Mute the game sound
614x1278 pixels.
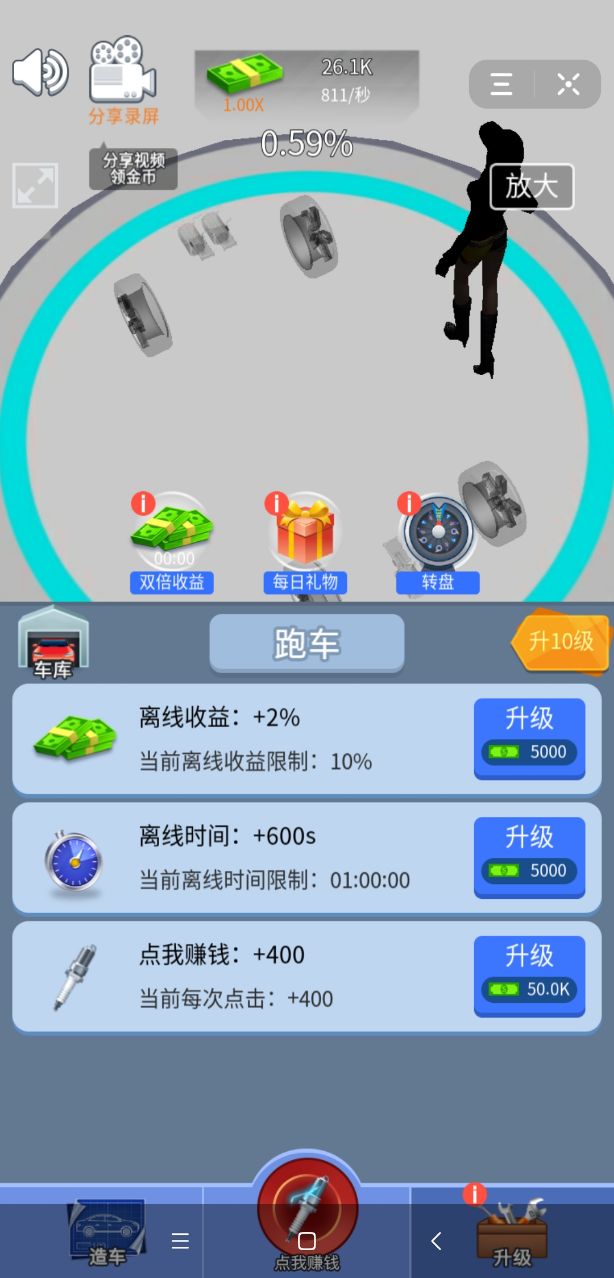point(40,72)
